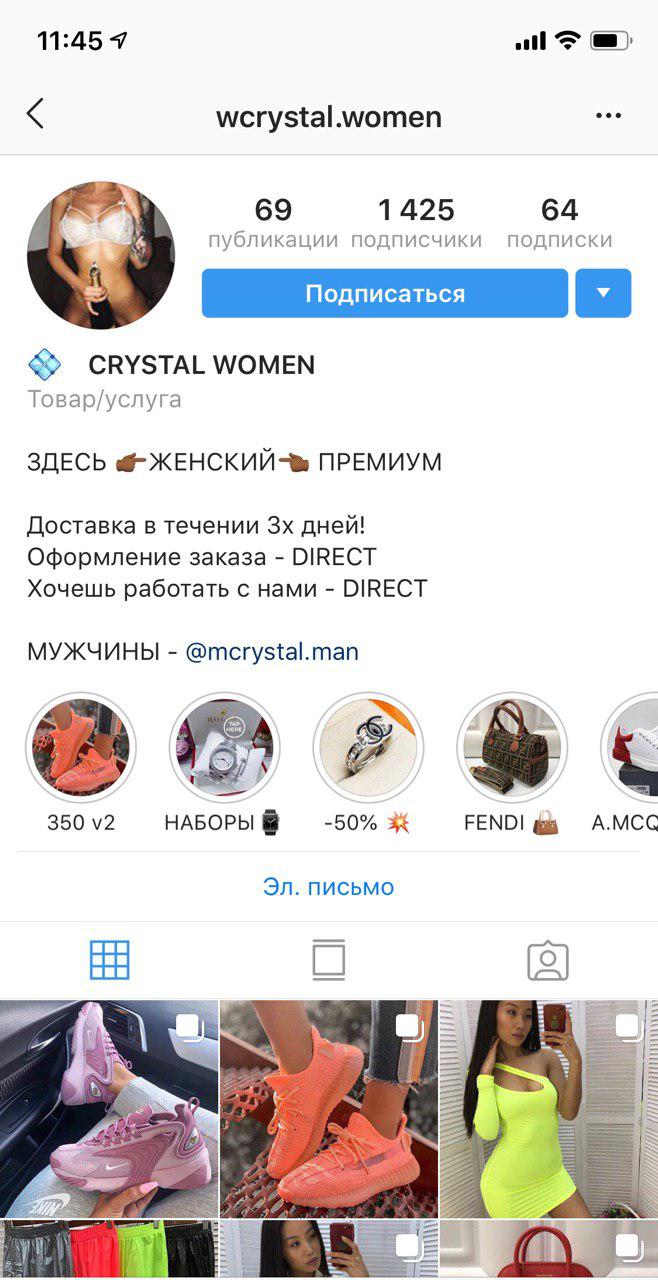
Task: Open the three-dot overflow menu
Action: [x=608, y=116]
